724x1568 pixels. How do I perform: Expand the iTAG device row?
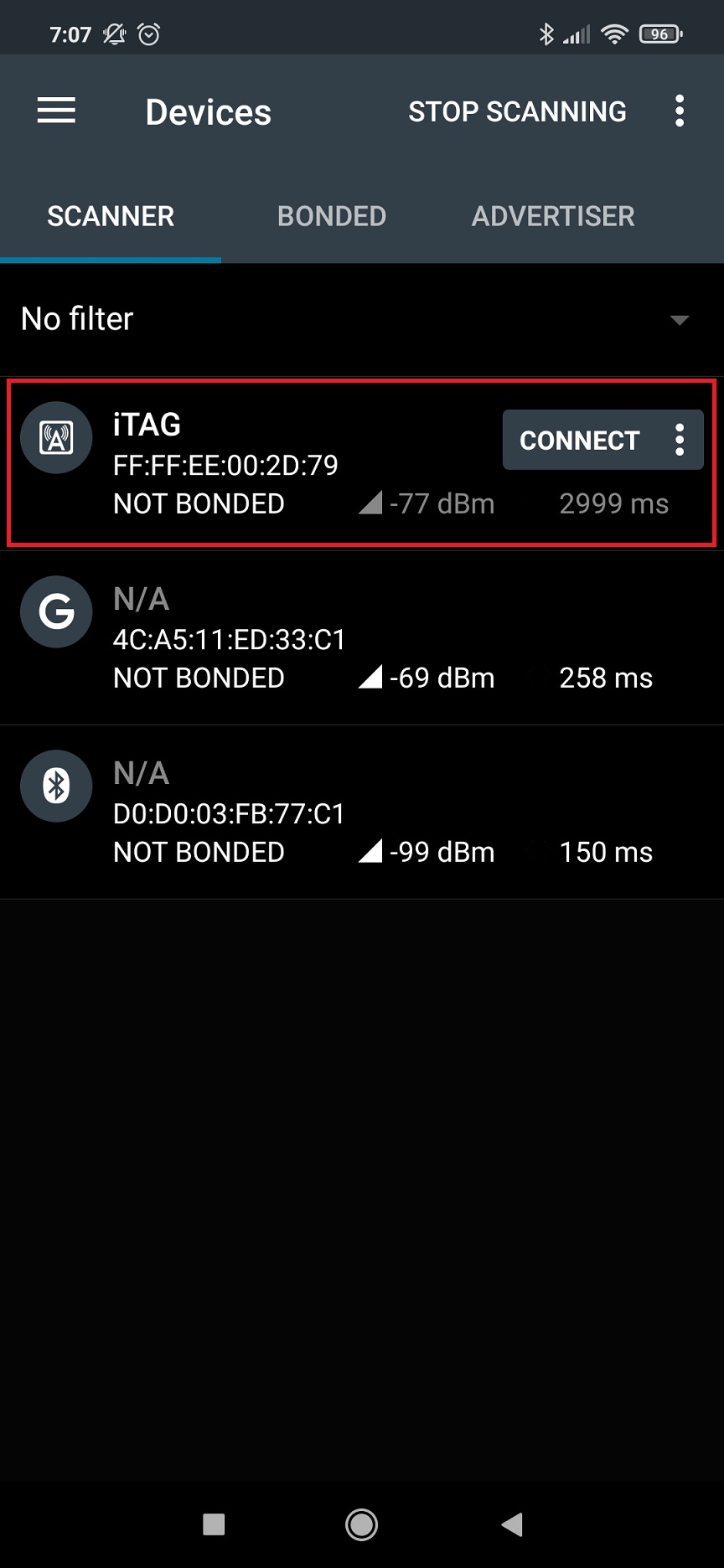(251, 465)
